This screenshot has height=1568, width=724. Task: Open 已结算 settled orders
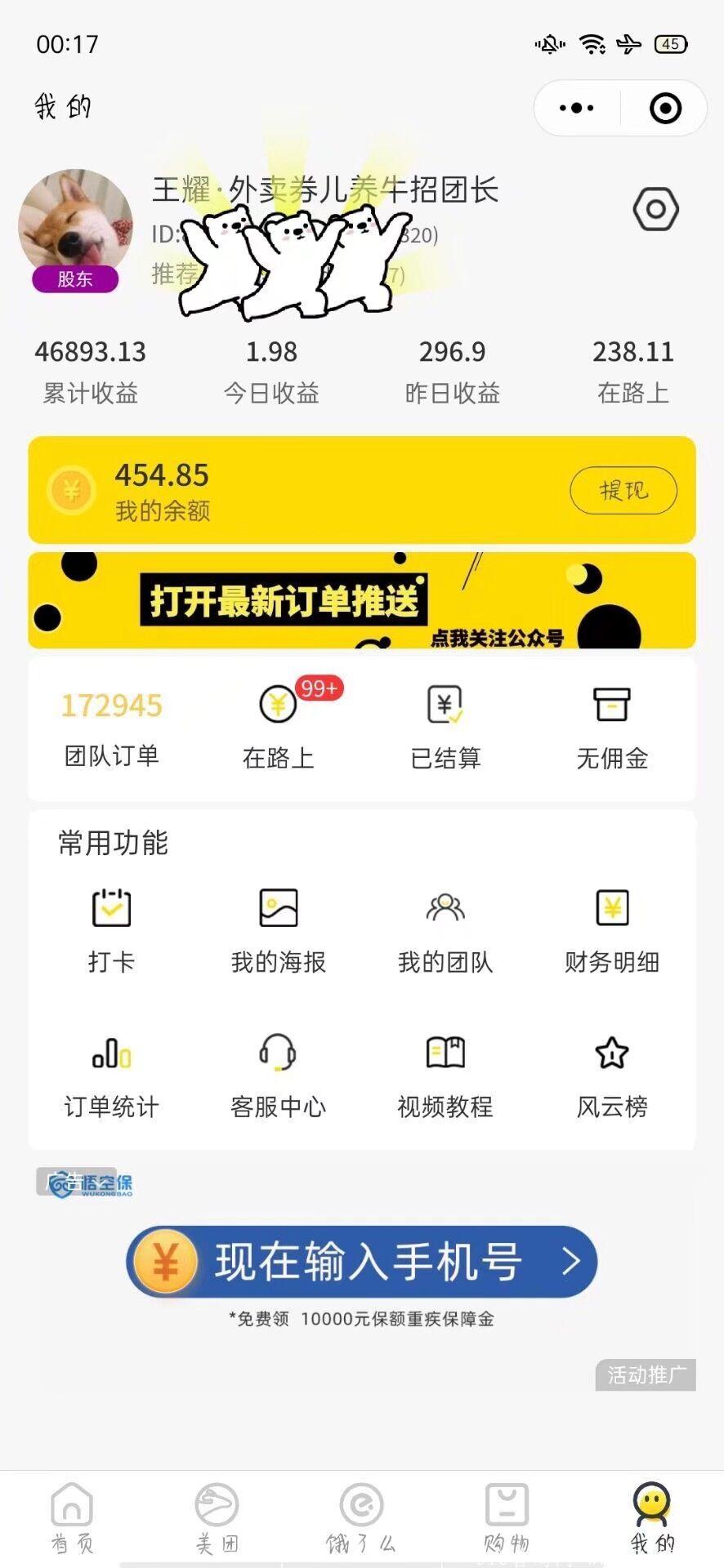click(445, 728)
